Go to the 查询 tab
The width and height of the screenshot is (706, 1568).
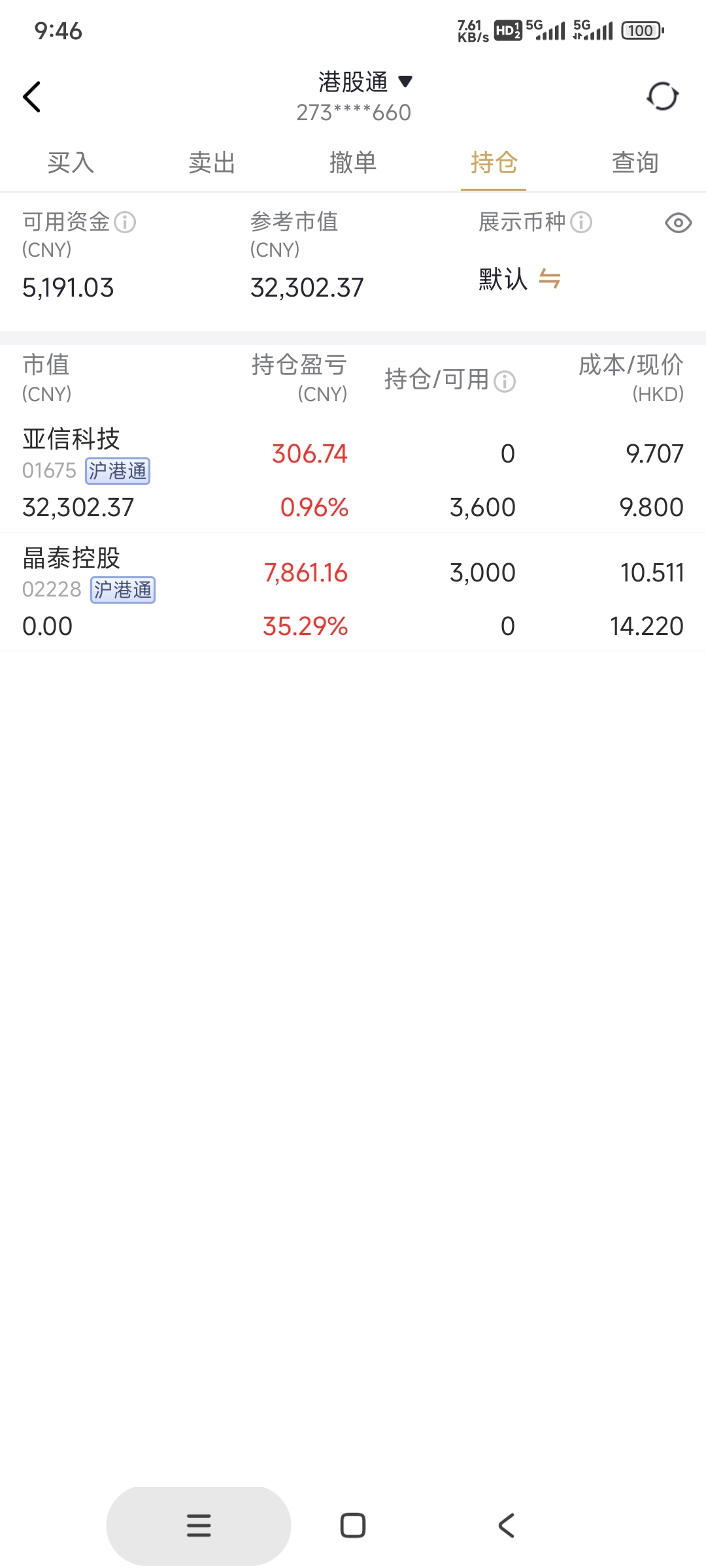pos(635,163)
